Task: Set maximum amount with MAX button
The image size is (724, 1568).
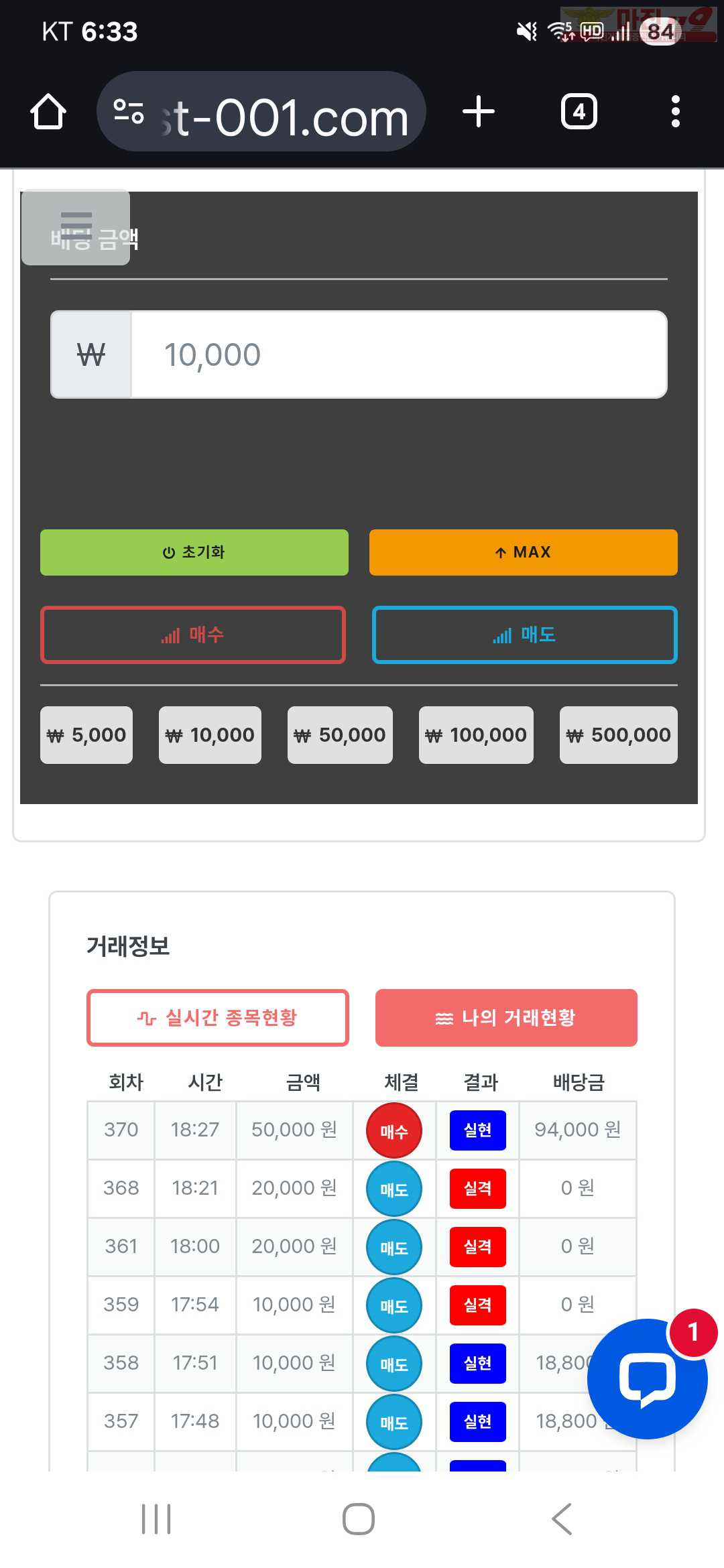Action: 524,552
